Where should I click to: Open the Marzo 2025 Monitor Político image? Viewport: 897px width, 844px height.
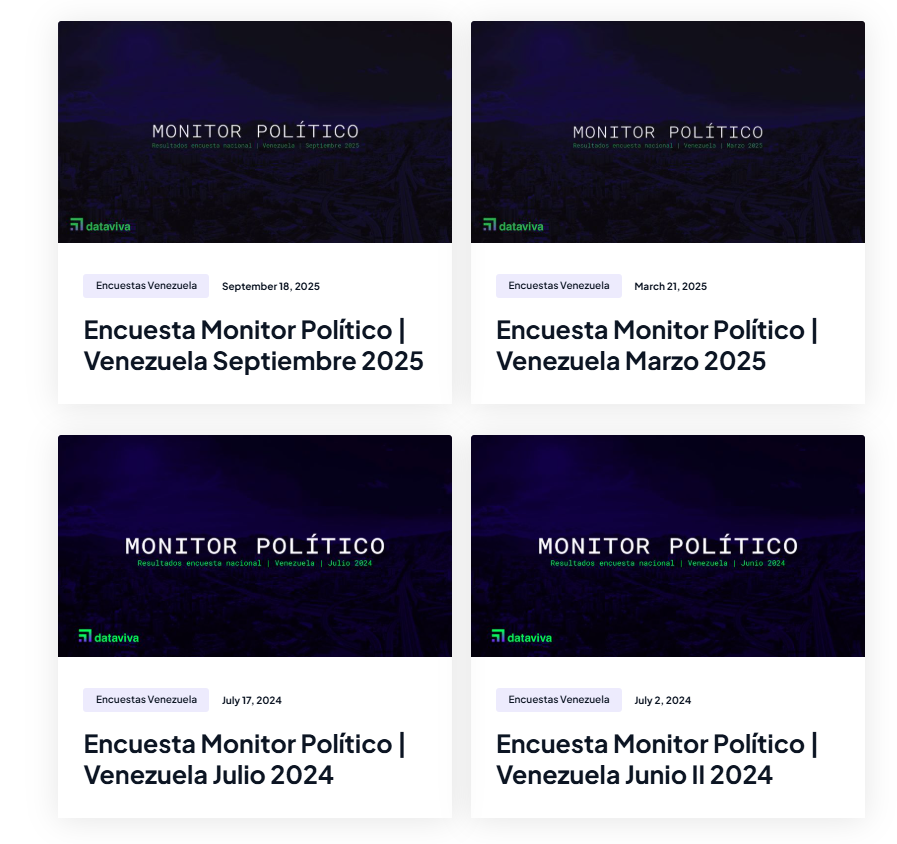click(x=667, y=132)
